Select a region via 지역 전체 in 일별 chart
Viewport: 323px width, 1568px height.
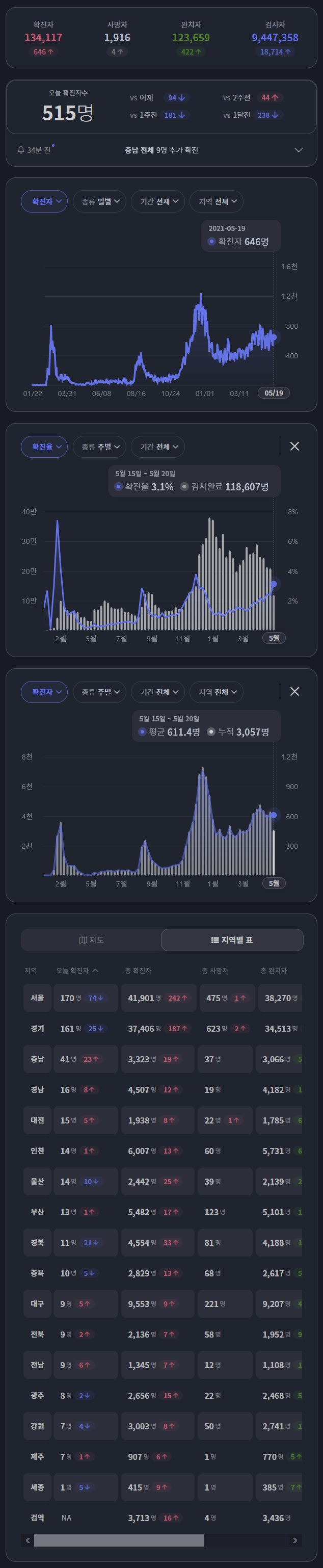click(217, 201)
